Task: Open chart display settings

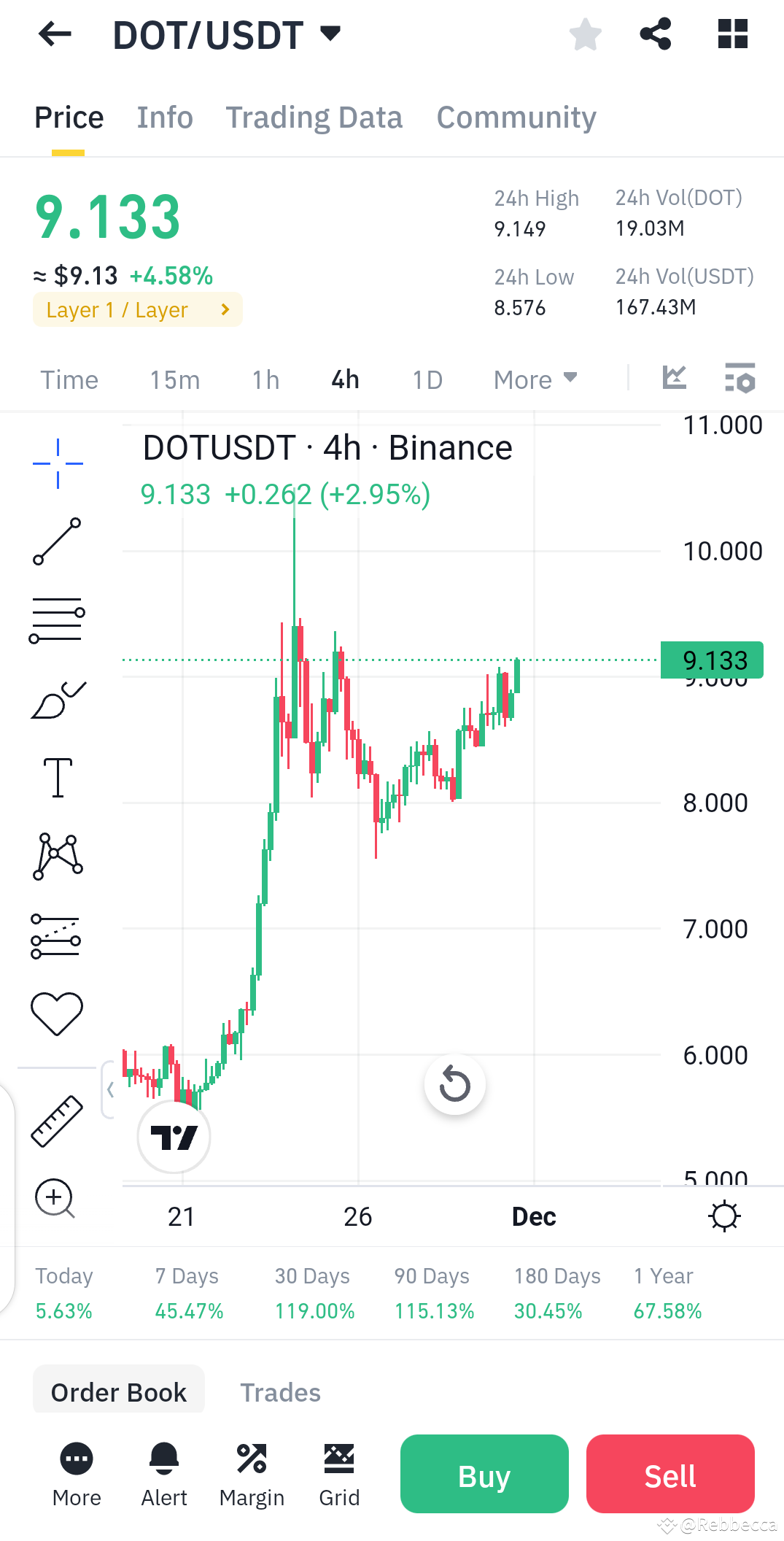Action: (740, 379)
